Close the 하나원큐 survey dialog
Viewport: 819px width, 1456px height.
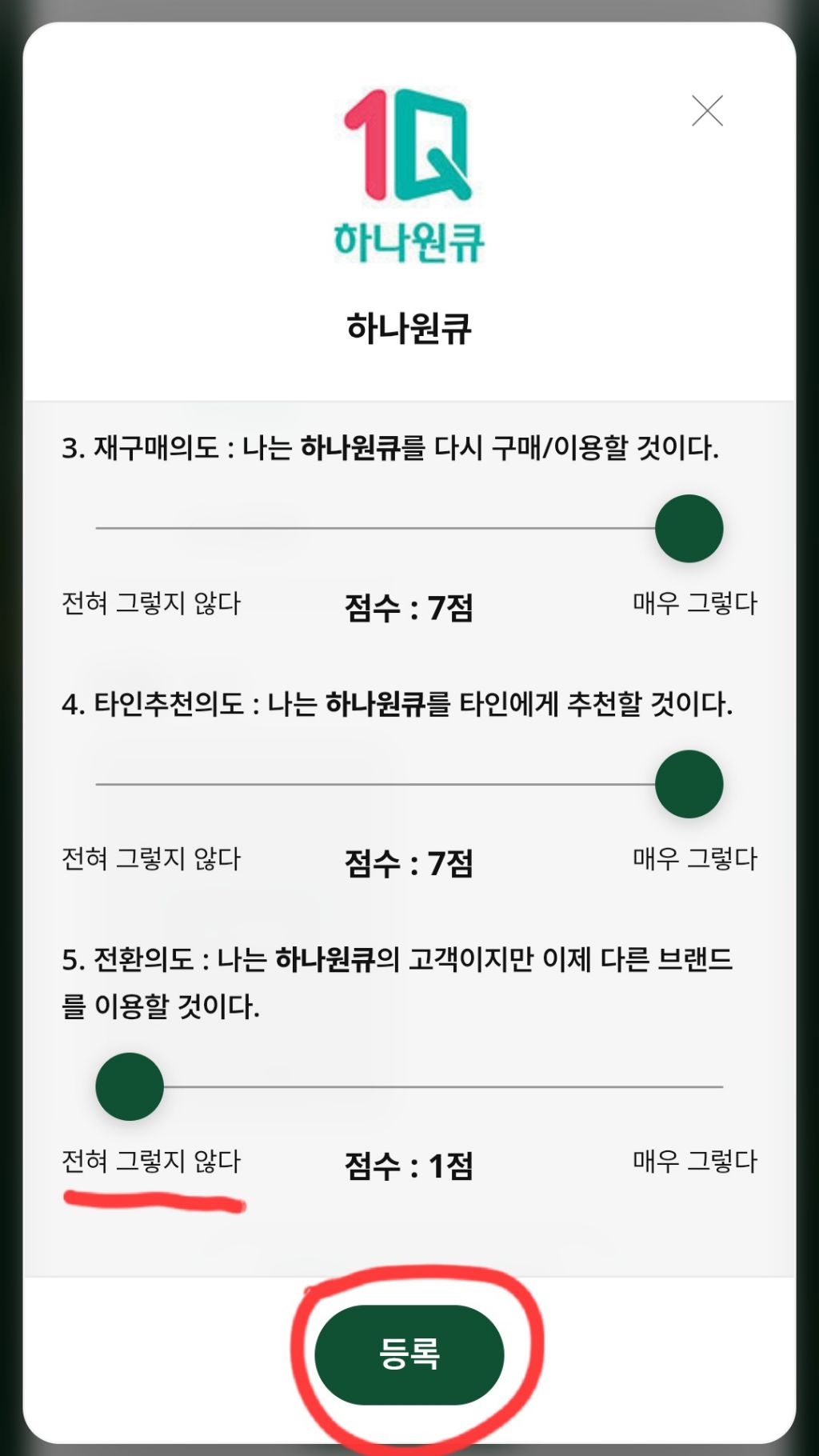707,111
